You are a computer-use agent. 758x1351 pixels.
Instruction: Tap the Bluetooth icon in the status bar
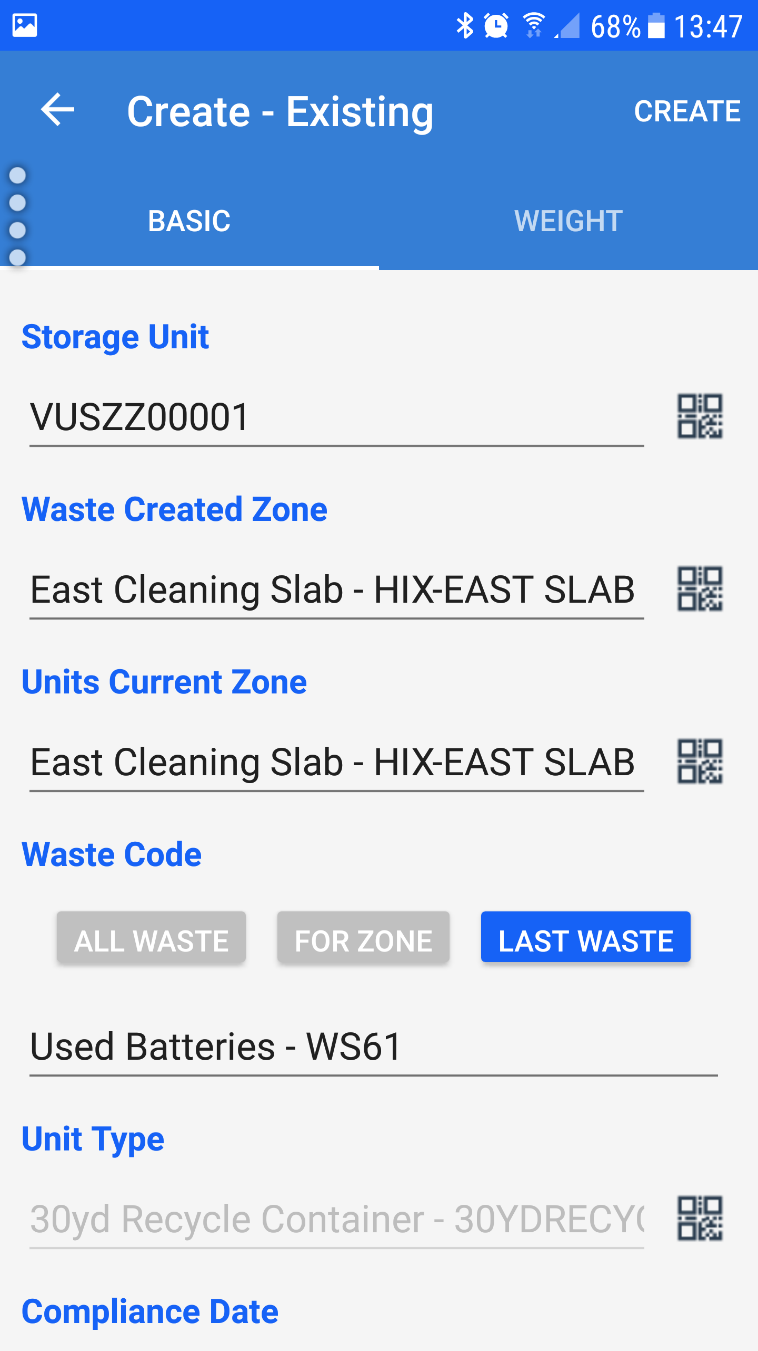464,26
